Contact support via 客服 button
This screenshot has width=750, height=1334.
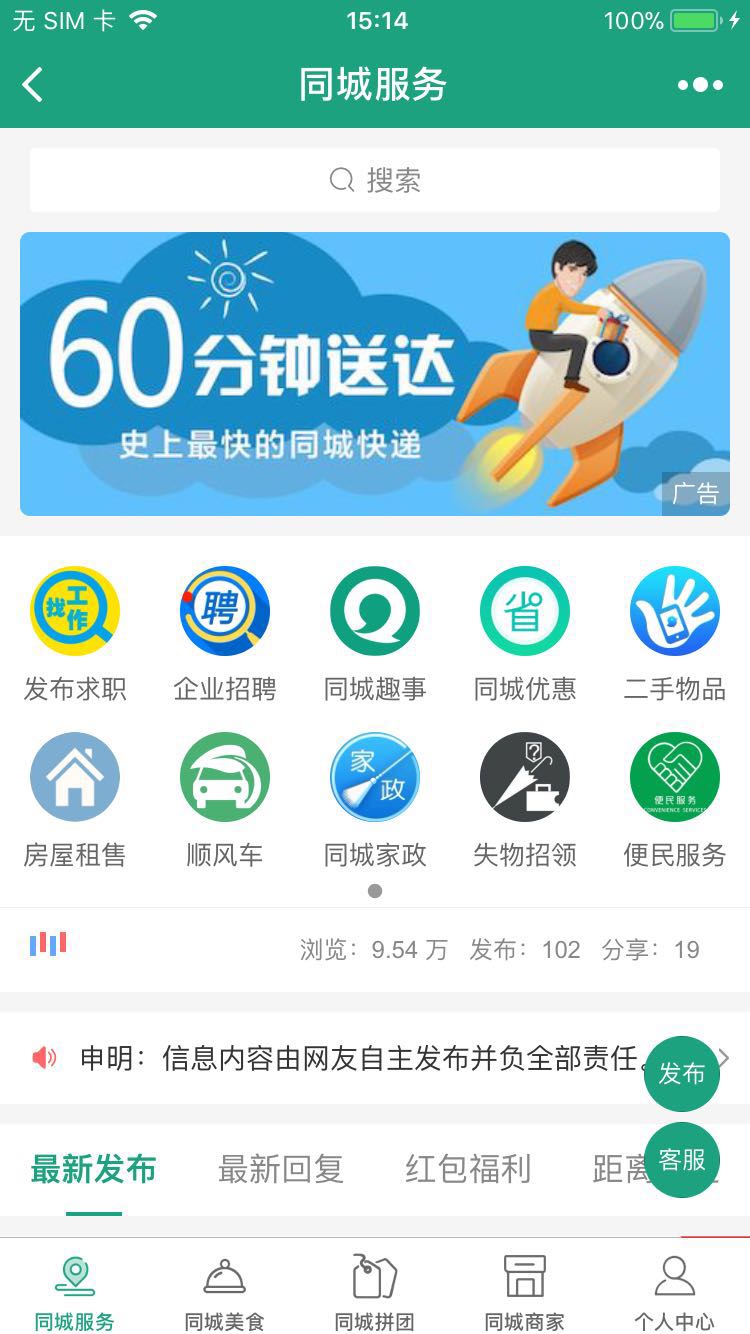pyautogui.click(x=682, y=1160)
